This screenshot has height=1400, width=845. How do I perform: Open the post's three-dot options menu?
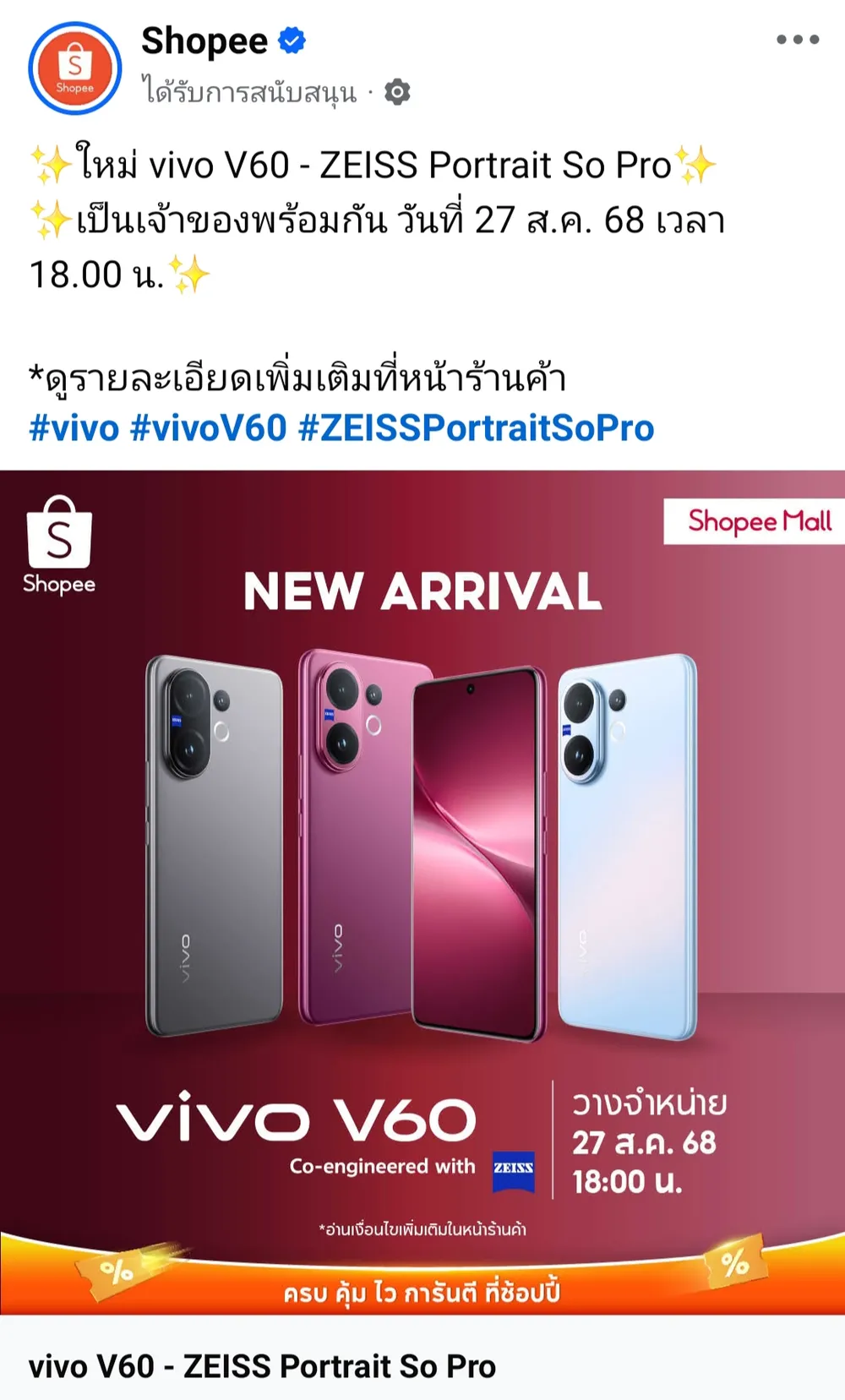[x=797, y=40]
